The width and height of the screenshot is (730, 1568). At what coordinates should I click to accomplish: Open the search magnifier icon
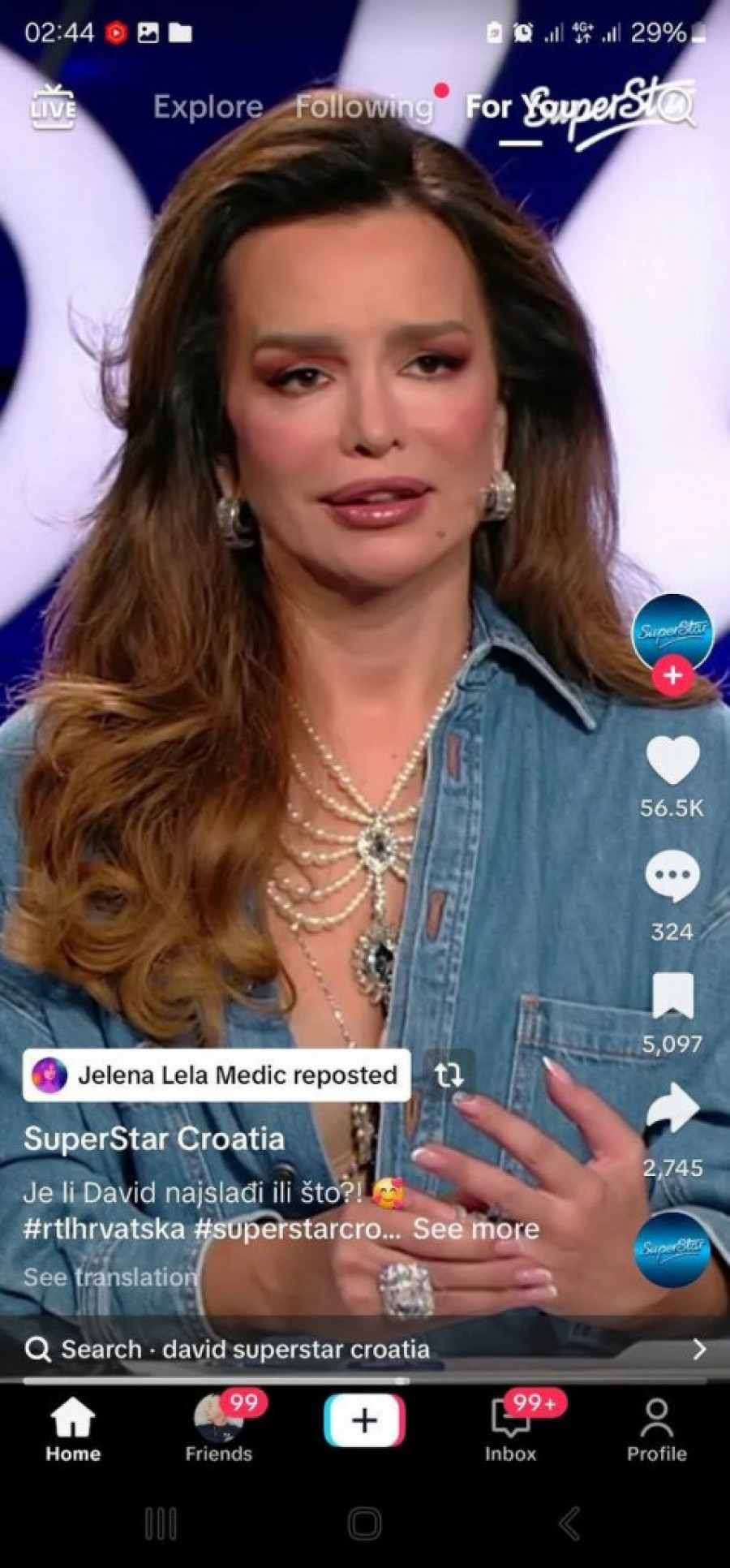pos(680,108)
